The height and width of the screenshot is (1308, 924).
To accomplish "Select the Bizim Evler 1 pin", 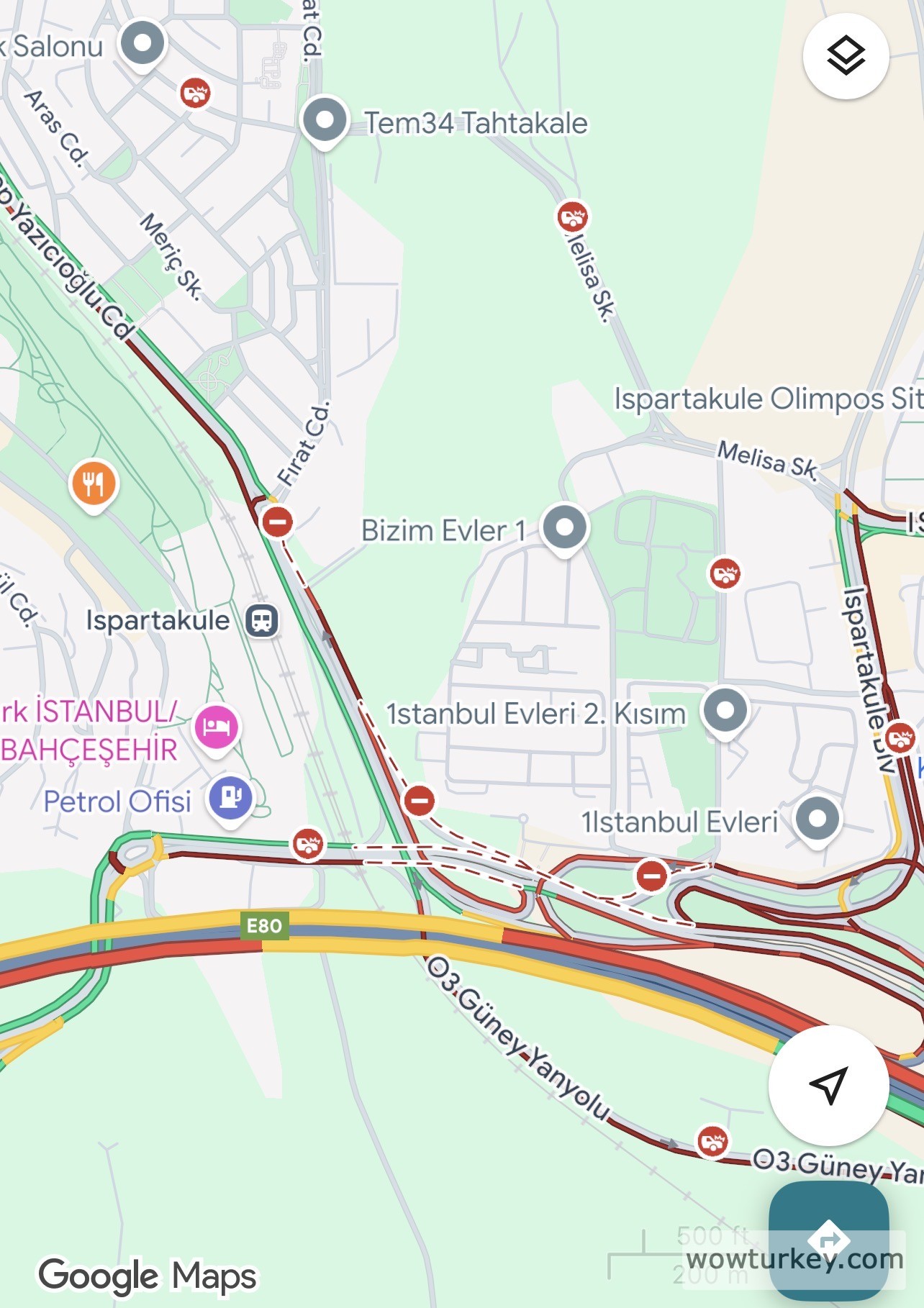I will point(565,528).
